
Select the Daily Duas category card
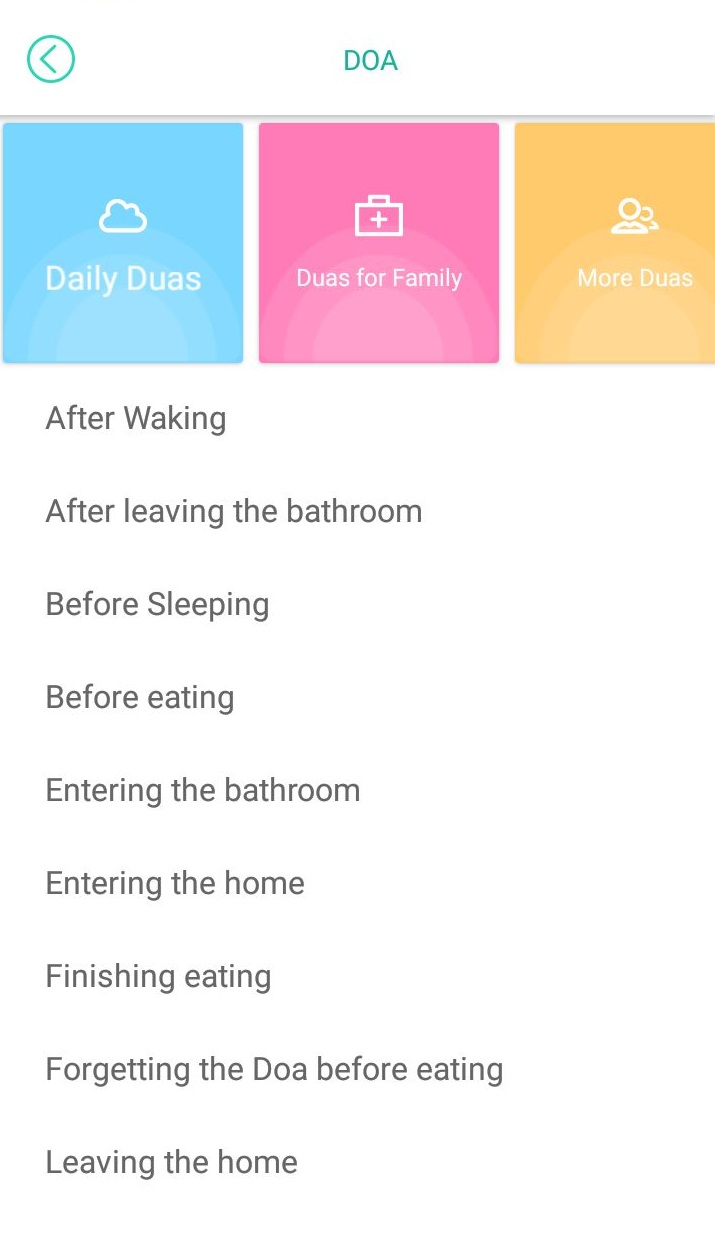click(x=123, y=243)
